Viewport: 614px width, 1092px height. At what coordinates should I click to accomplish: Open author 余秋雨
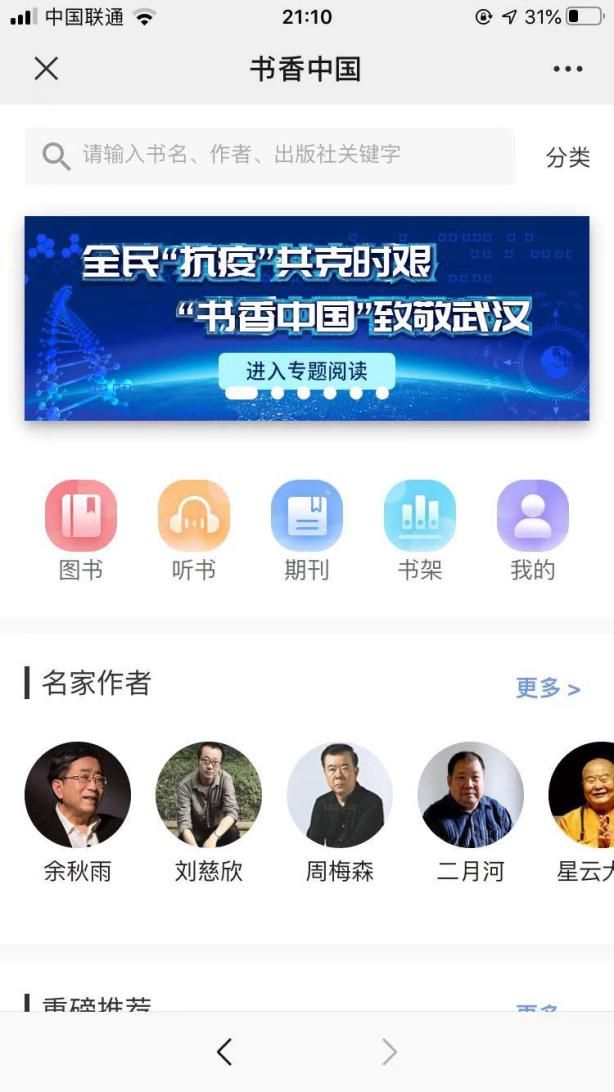[77, 795]
